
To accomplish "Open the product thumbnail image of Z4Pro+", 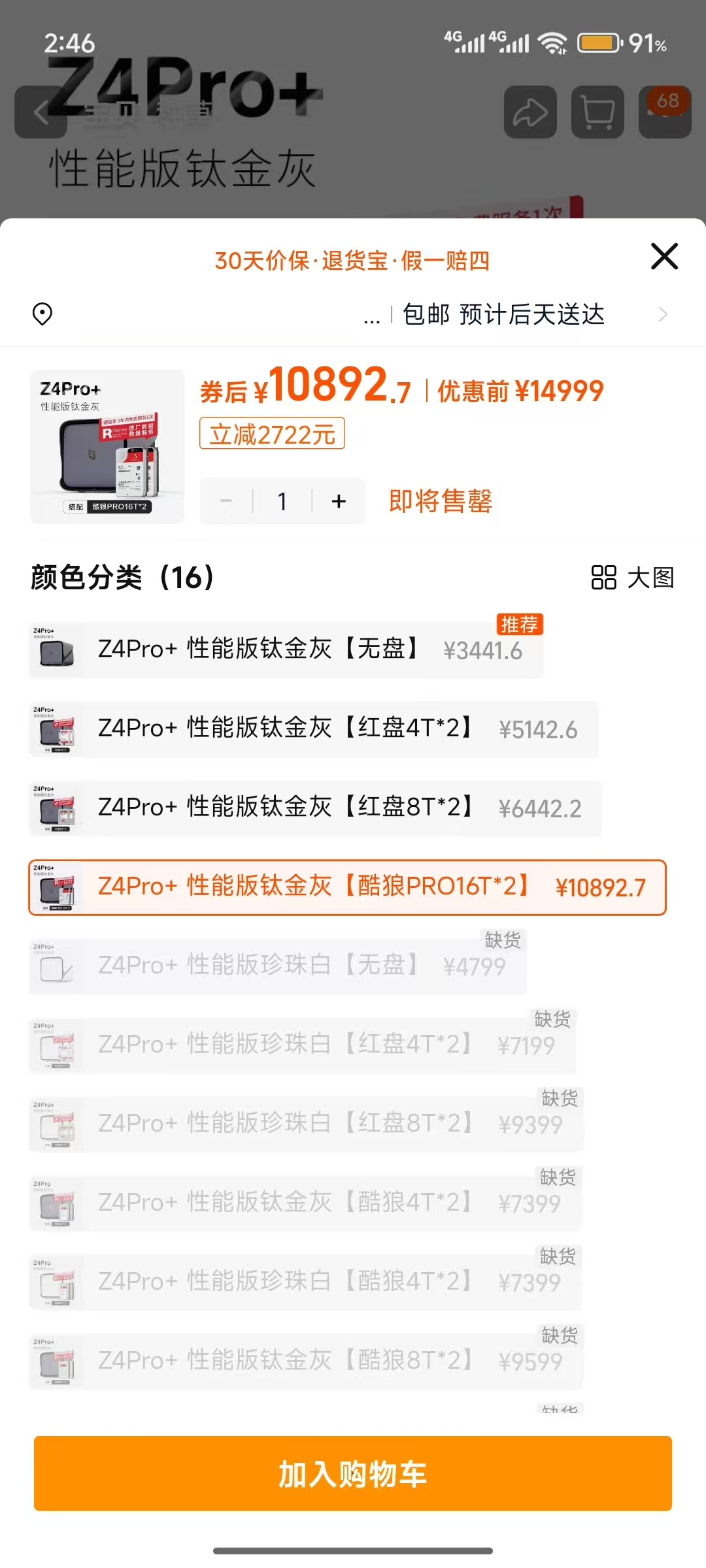I will [x=108, y=444].
